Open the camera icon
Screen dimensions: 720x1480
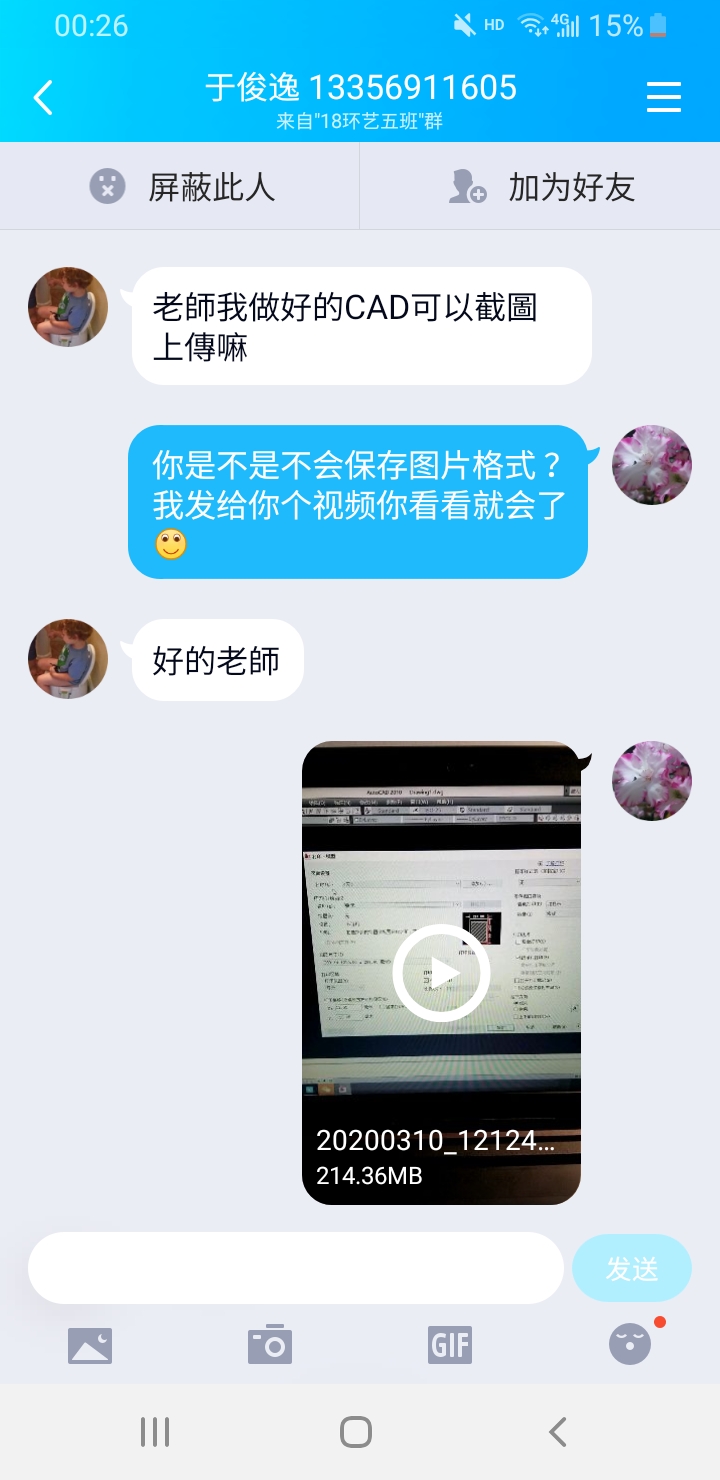(270, 1345)
